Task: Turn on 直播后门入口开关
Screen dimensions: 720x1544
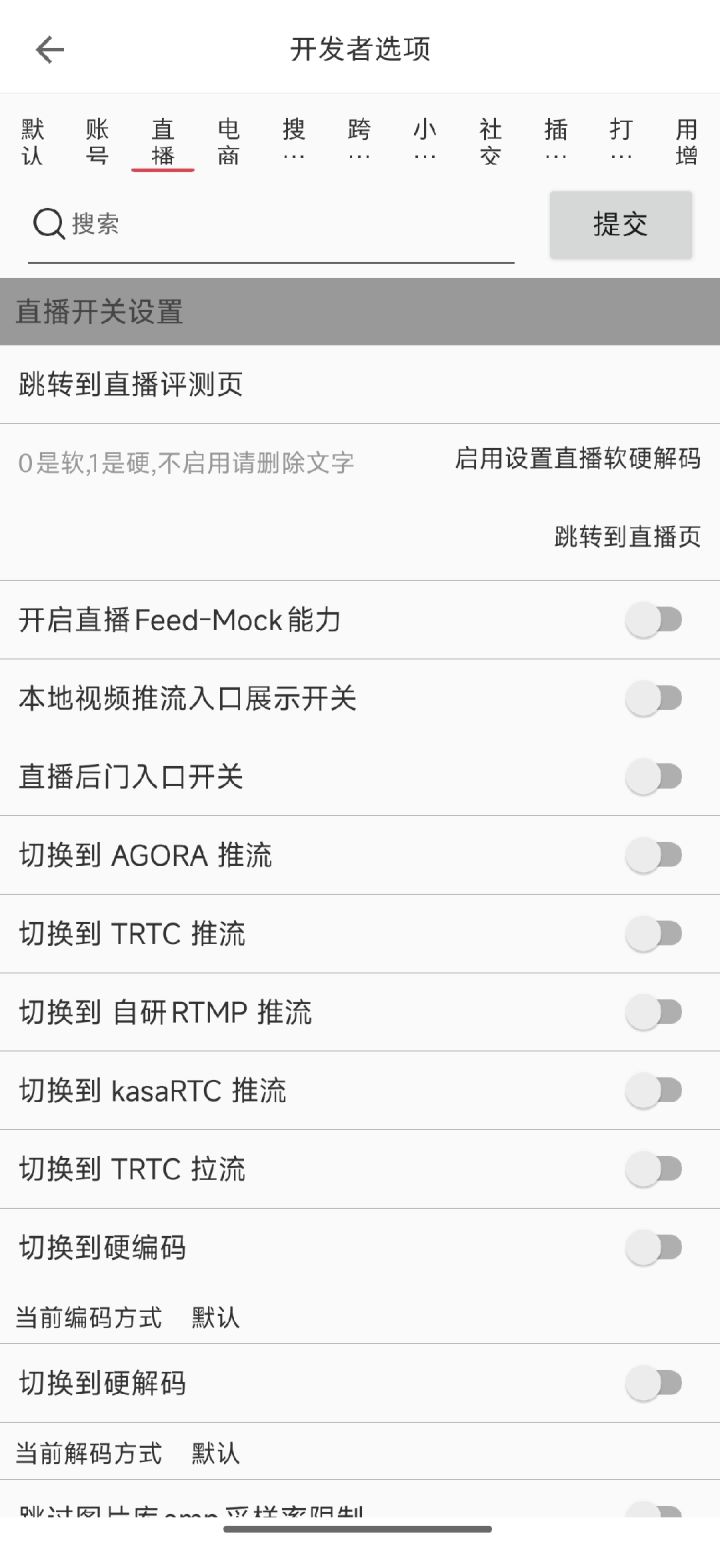Action: click(x=654, y=776)
